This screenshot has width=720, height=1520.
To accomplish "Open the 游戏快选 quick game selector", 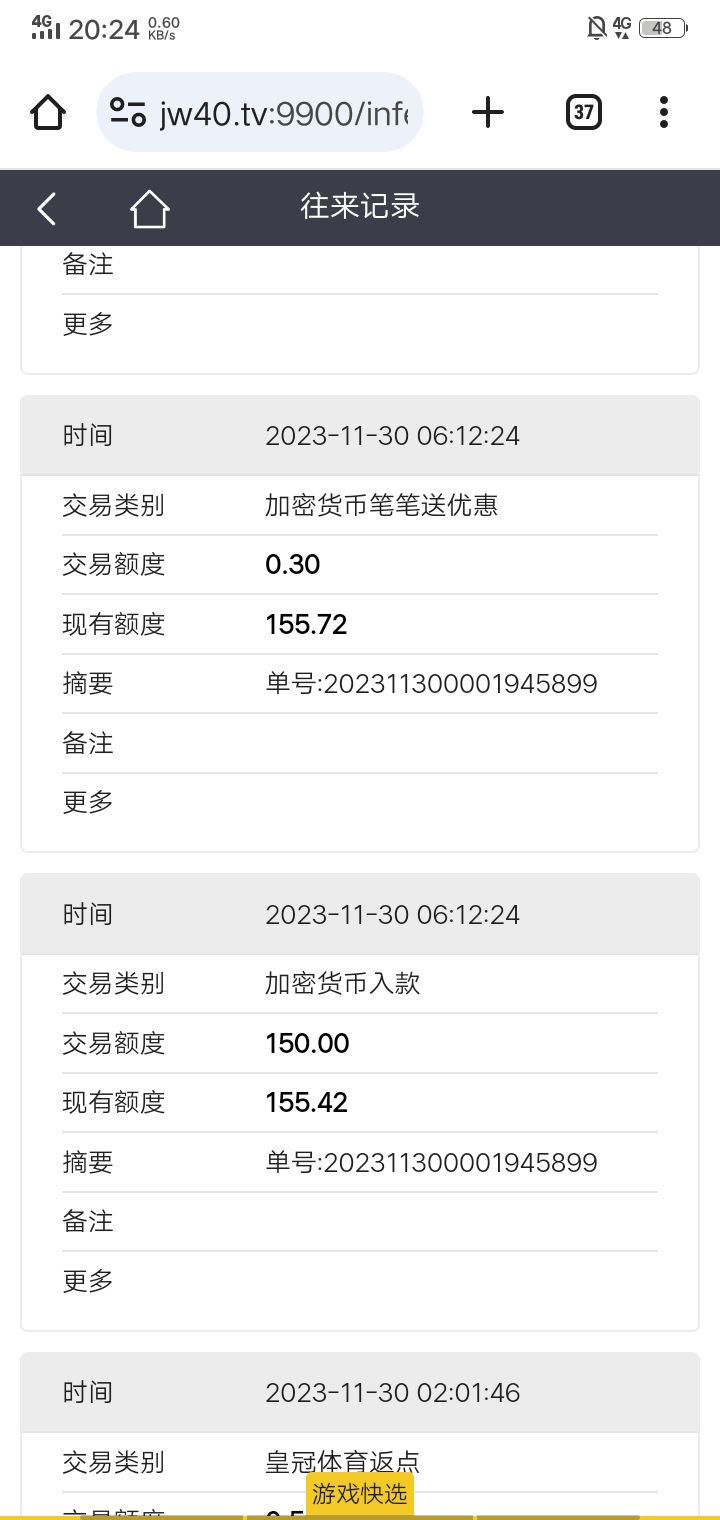I will tap(360, 1494).
